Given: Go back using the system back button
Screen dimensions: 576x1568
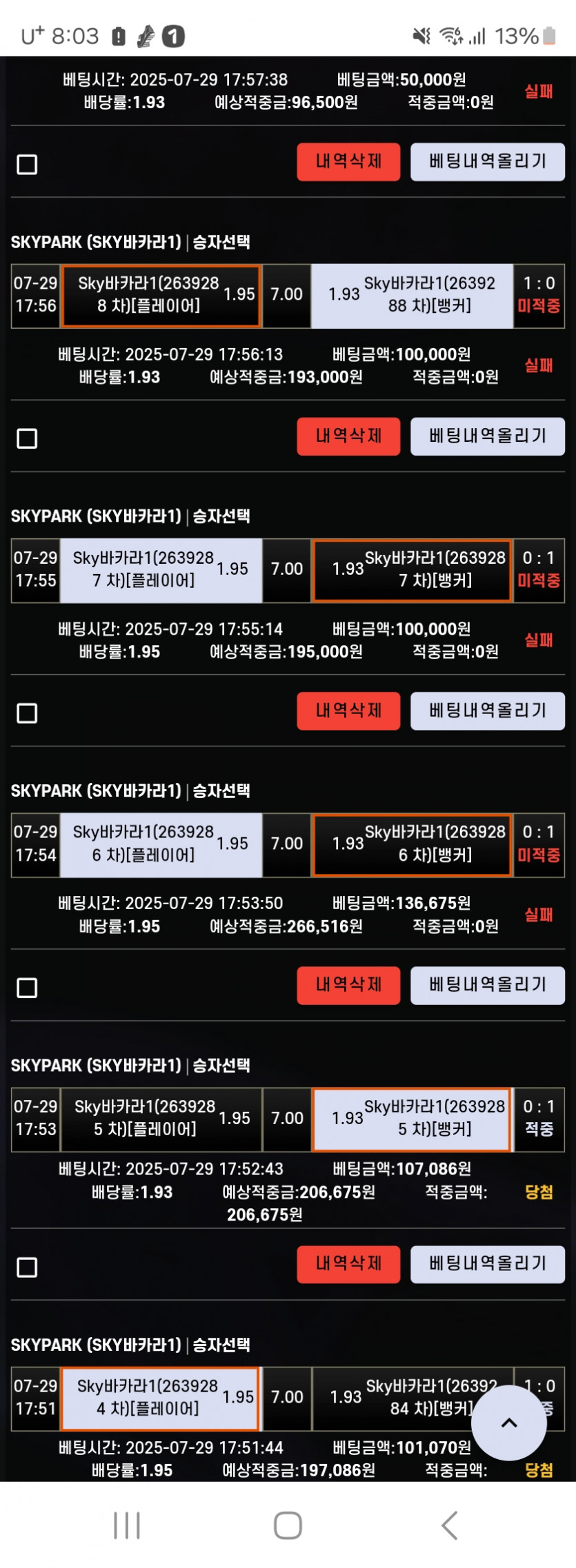Looking at the screenshot, I should coord(450,1525).
